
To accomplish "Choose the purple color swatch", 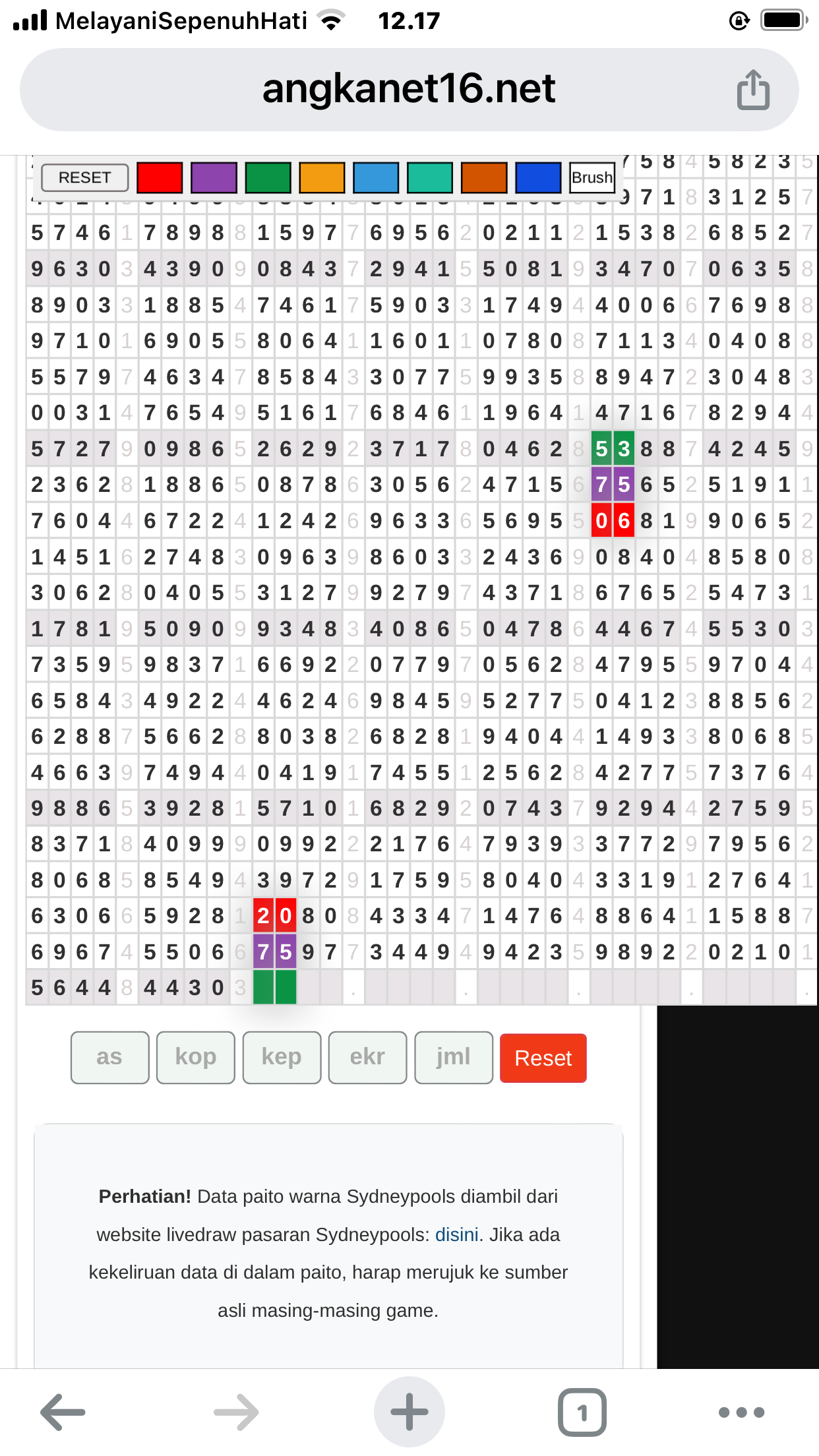I will [214, 177].
